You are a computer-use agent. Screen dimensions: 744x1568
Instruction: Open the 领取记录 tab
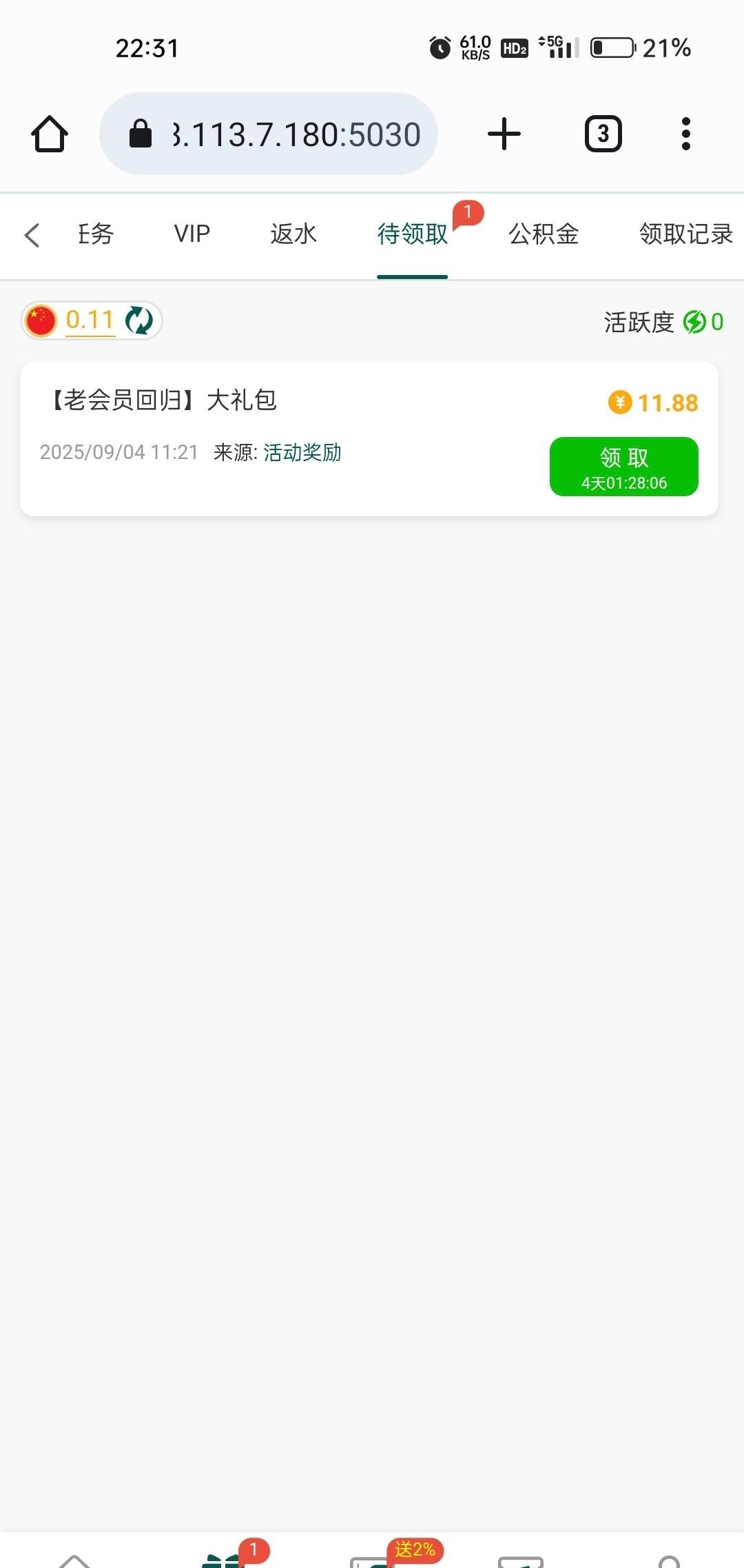pyautogui.click(x=685, y=234)
